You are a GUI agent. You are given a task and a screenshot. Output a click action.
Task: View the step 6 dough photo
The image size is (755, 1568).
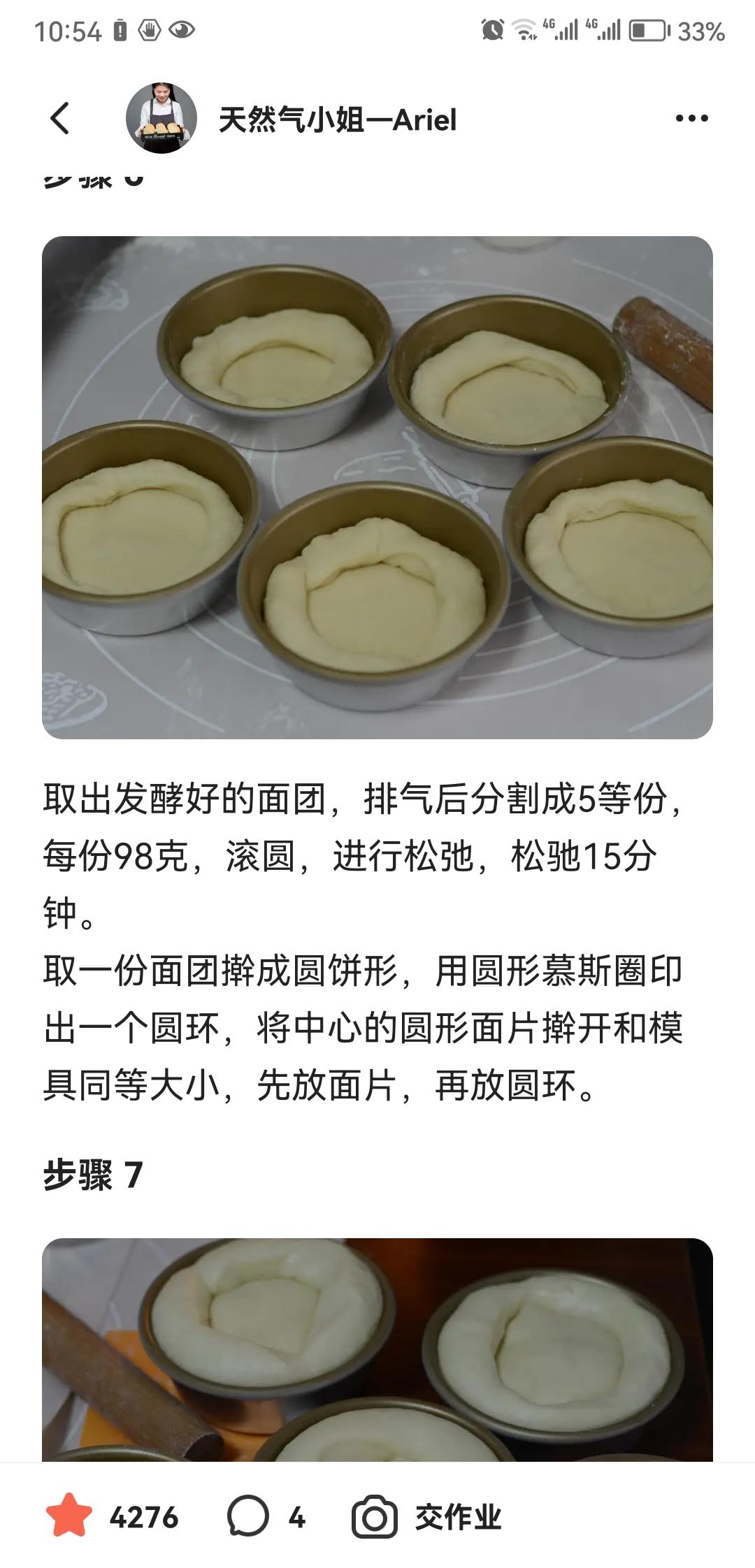377,487
